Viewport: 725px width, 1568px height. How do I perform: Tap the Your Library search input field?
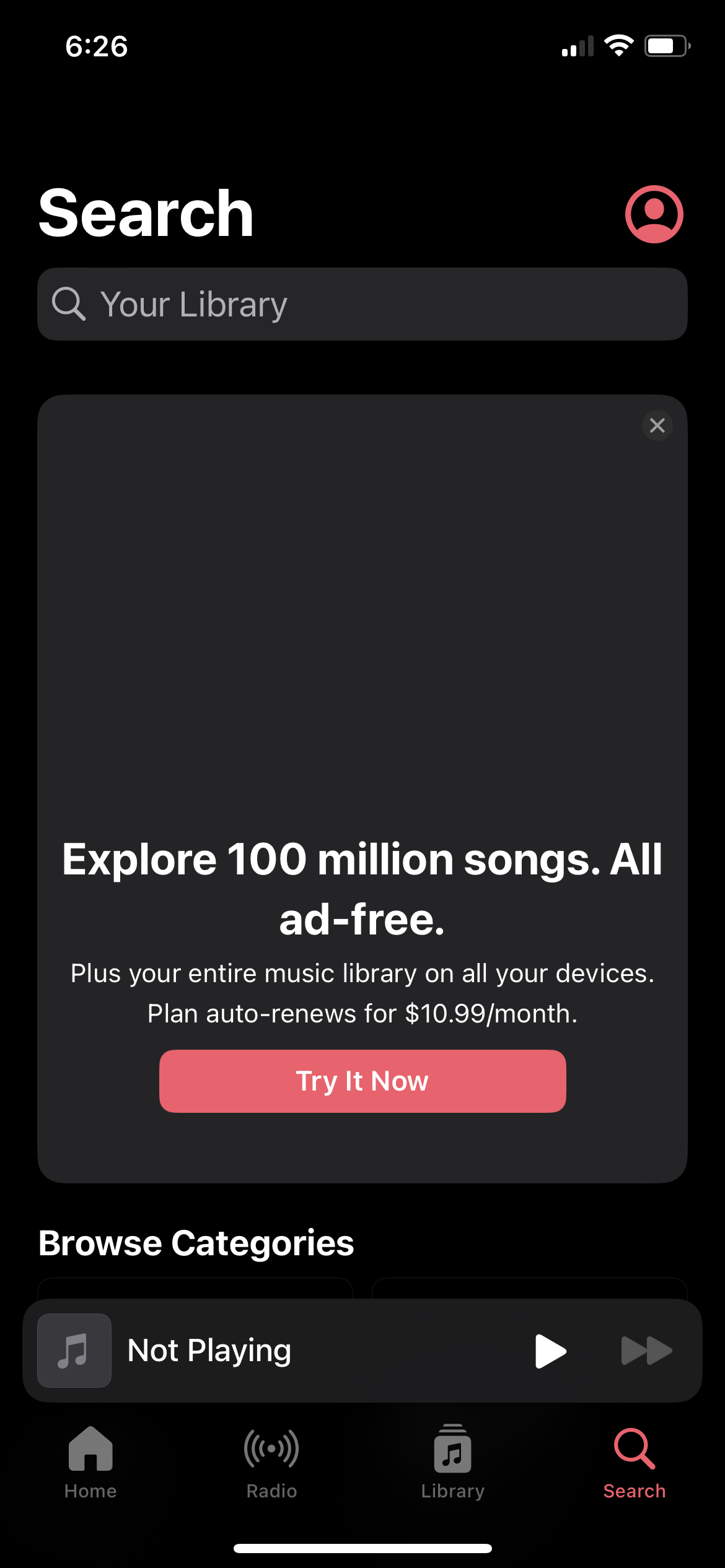coord(248,304)
